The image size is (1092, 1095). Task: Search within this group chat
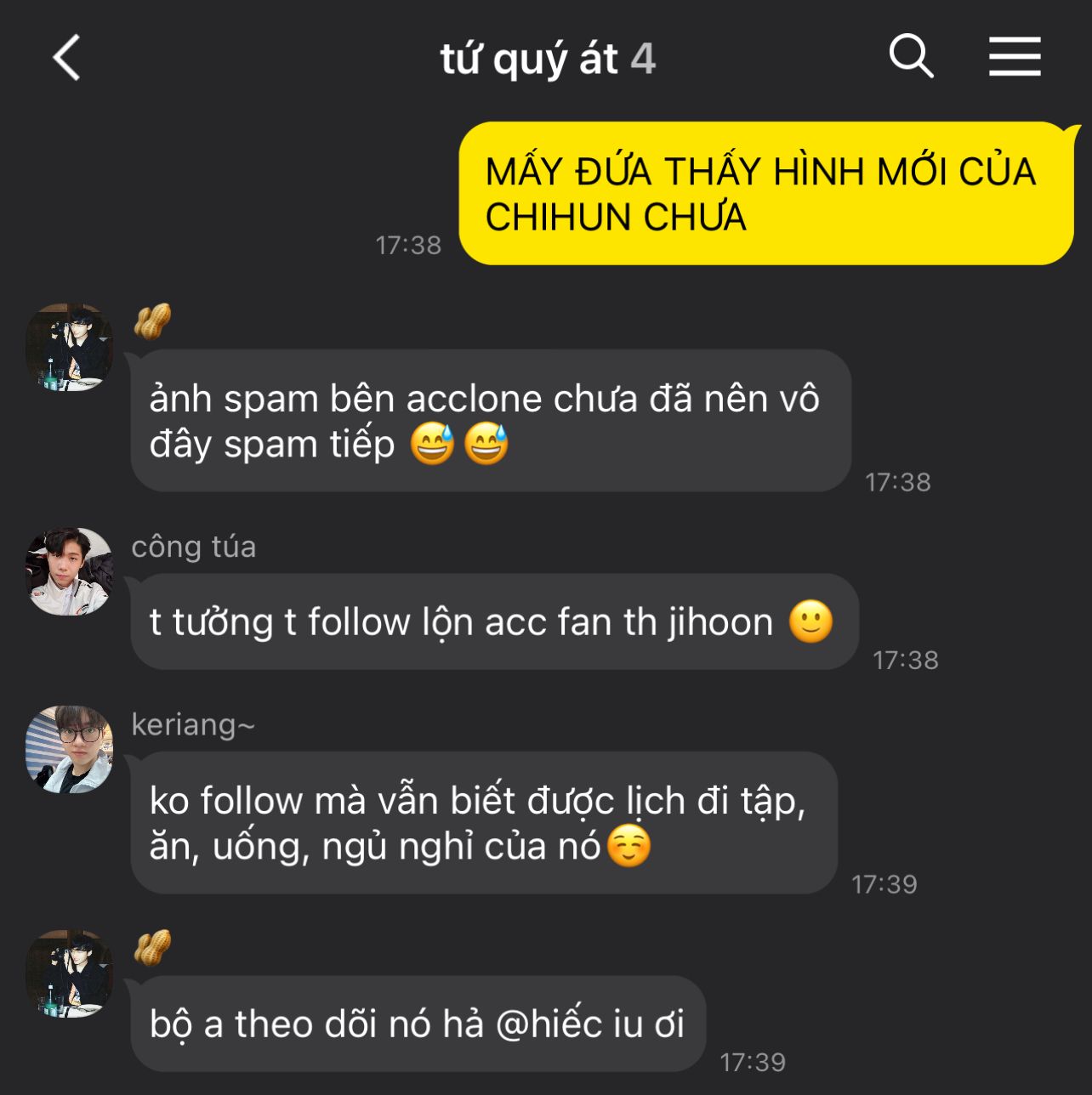pyautogui.click(x=911, y=57)
